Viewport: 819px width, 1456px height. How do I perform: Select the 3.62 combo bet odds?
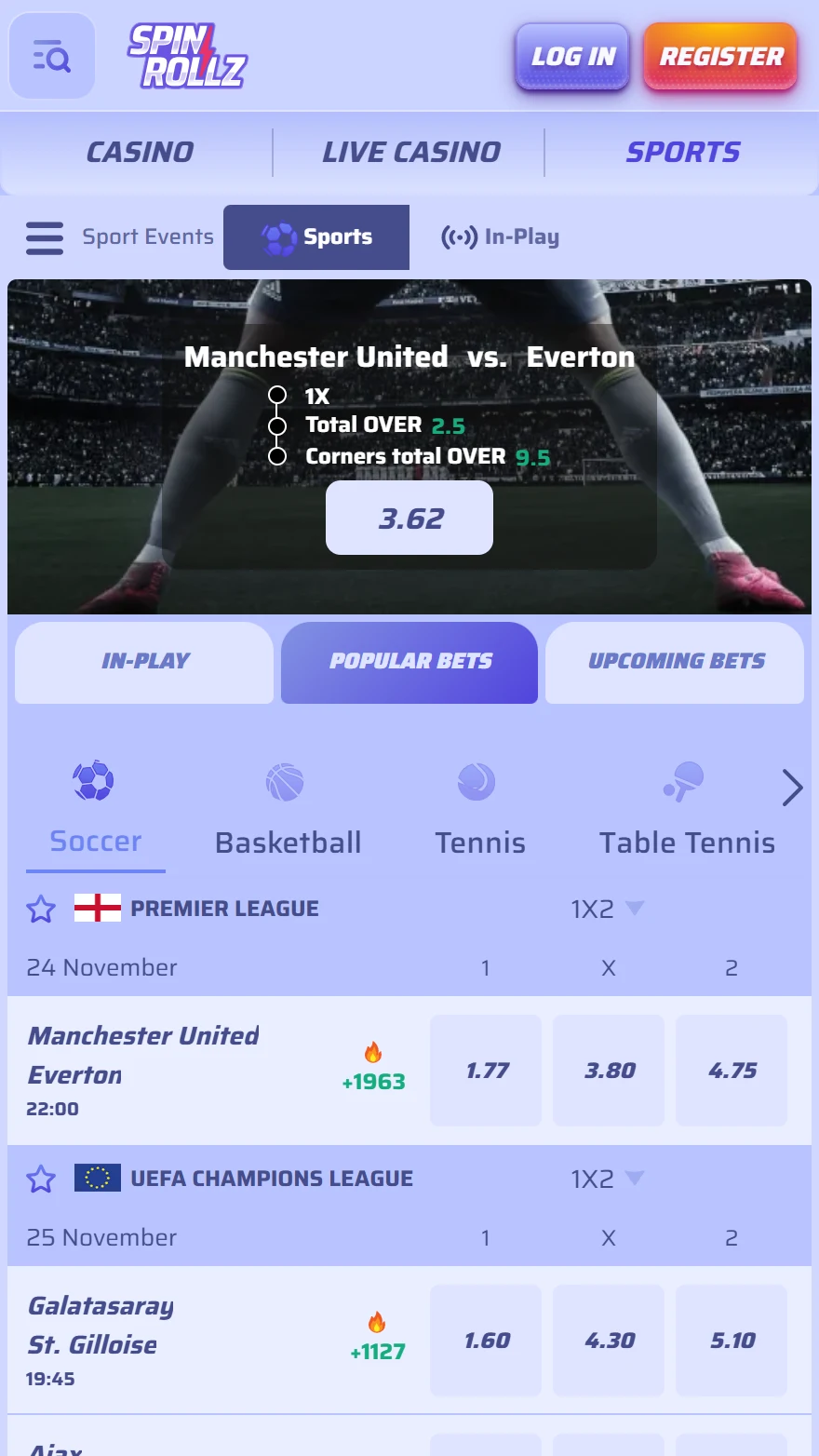pos(409,518)
